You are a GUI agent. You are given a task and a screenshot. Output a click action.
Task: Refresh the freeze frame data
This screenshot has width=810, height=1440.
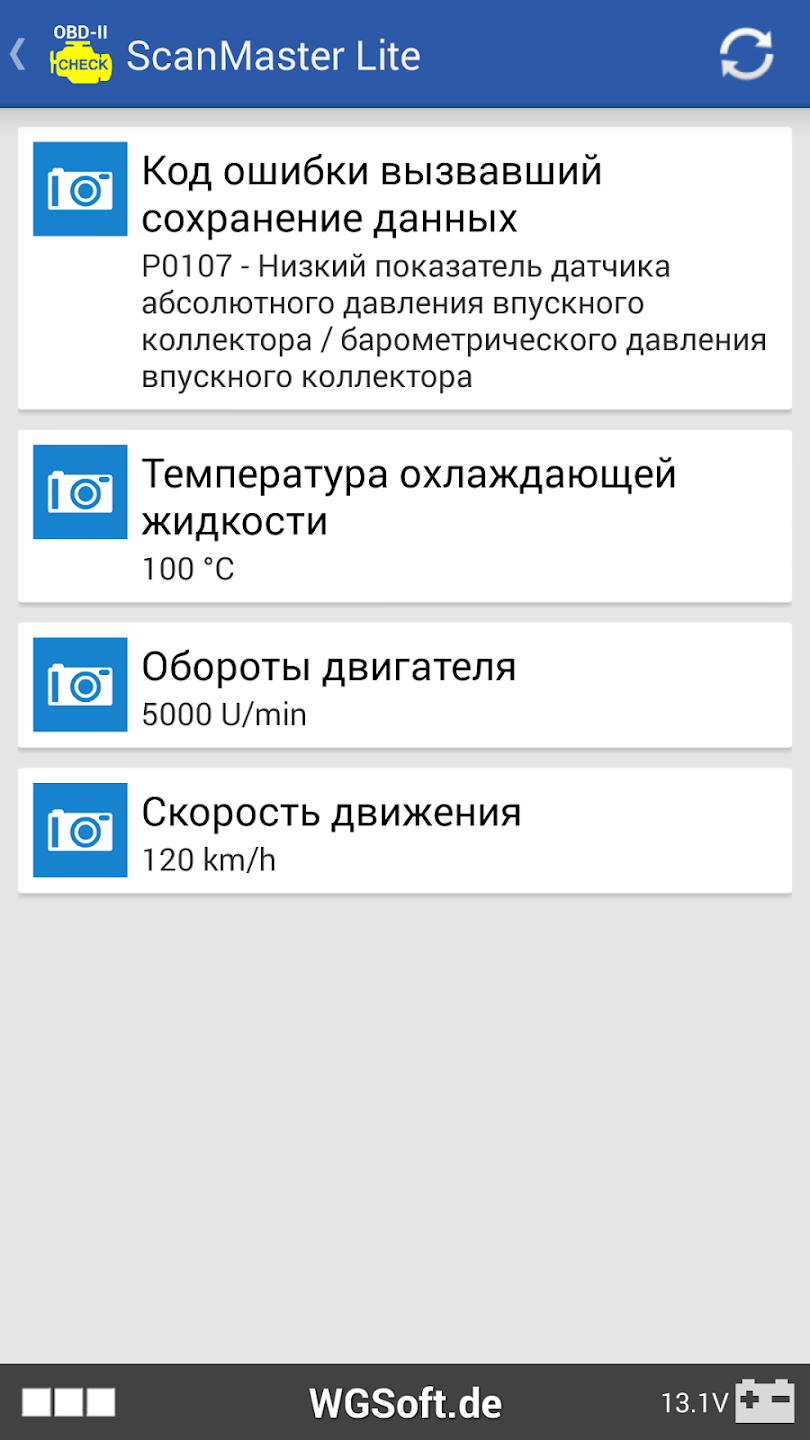pyautogui.click(x=746, y=55)
